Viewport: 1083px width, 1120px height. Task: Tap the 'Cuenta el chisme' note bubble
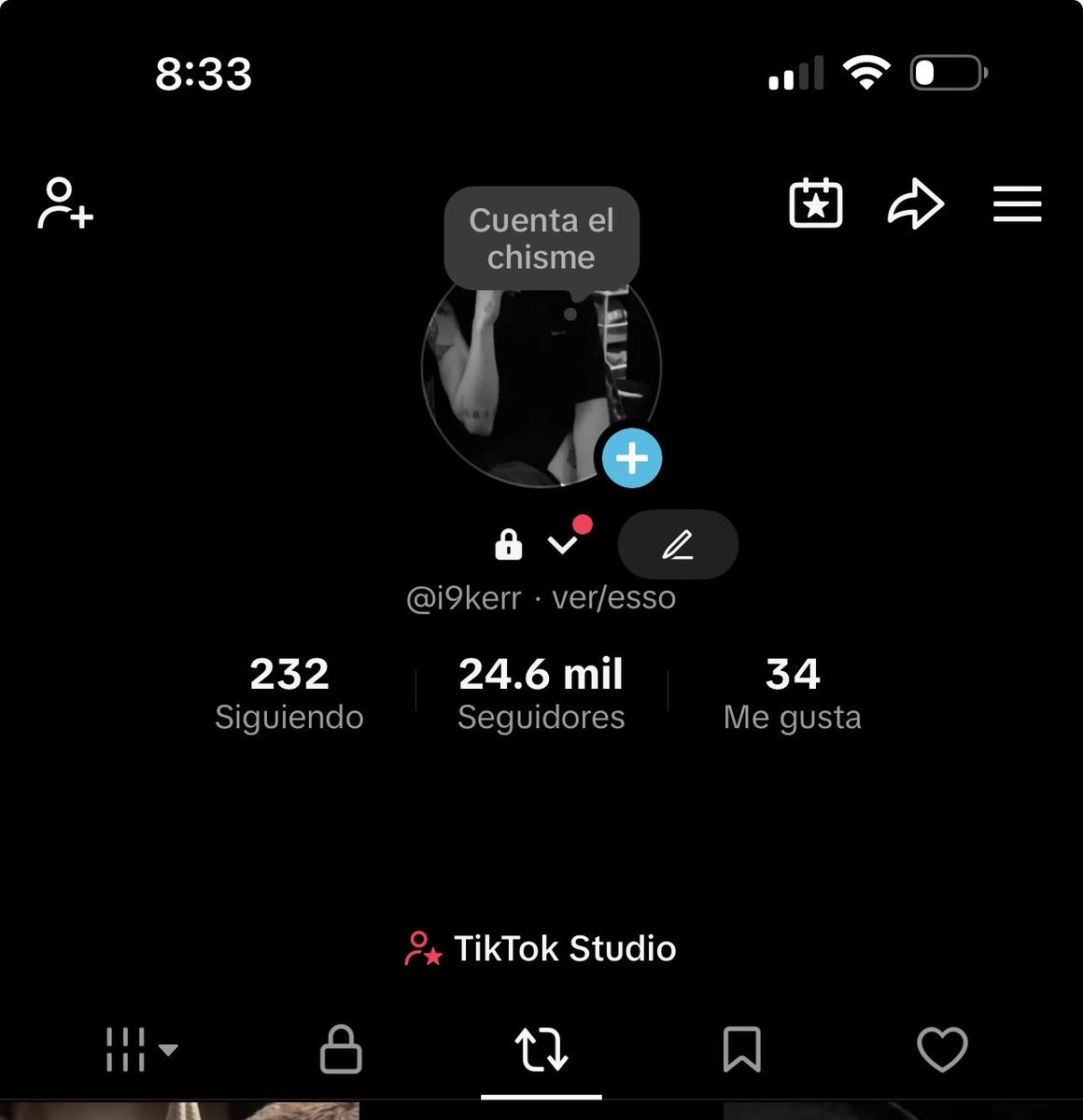point(541,239)
